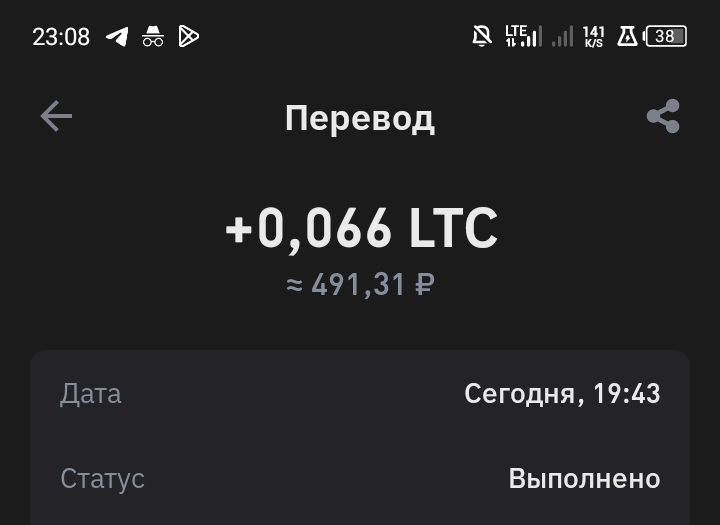Viewport: 720px width, 525px height.
Task: Share this LTC transfer receipt
Action: click(x=663, y=117)
